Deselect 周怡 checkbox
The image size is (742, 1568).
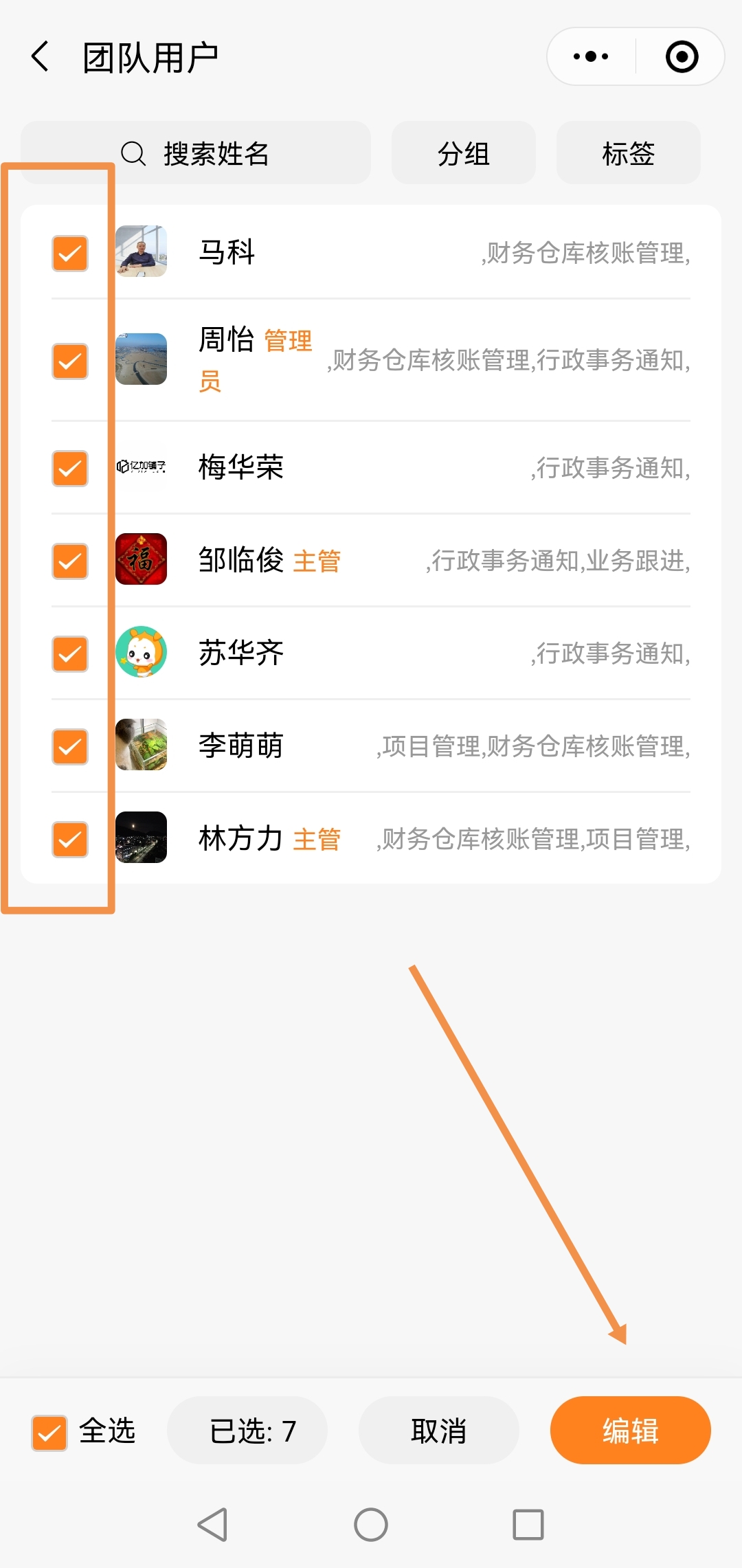70,361
